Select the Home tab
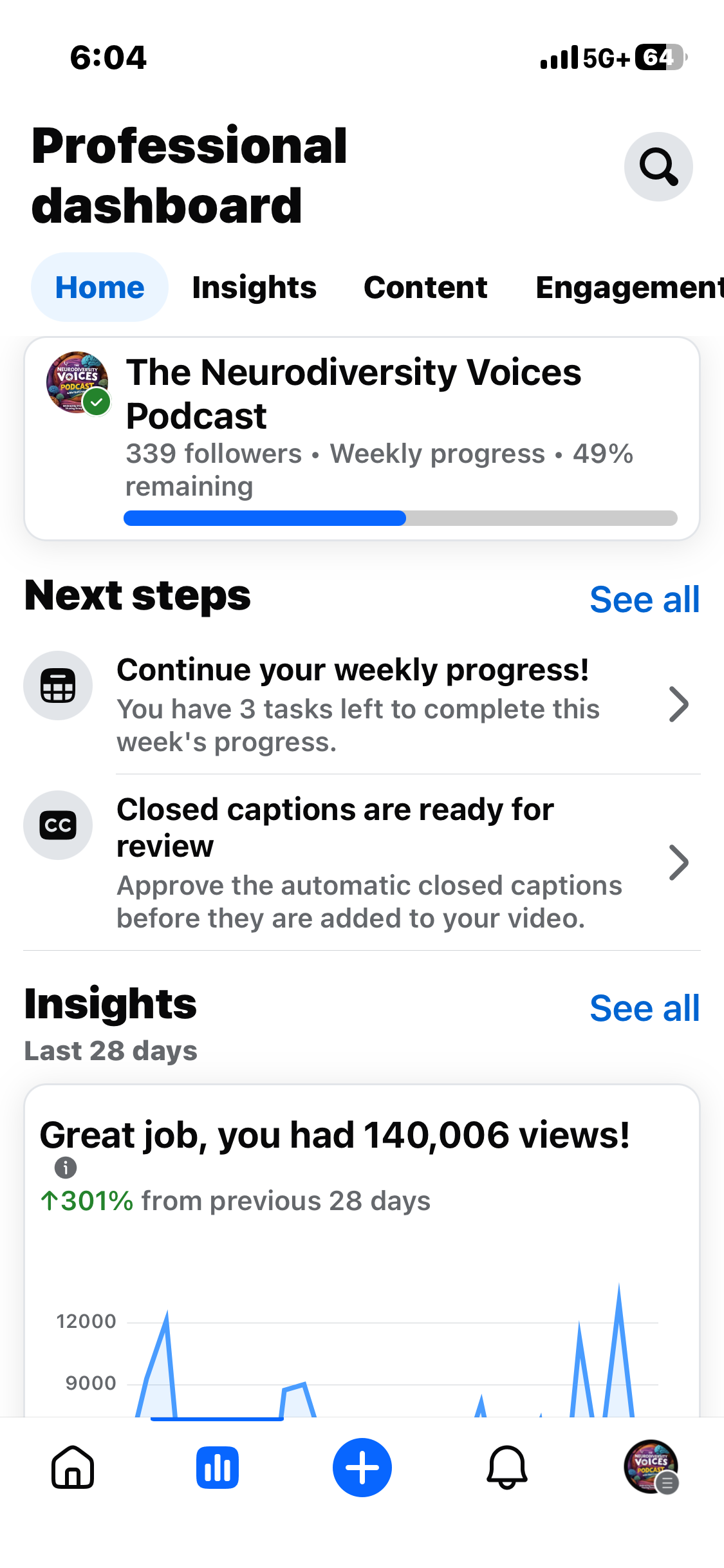Image resolution: width=724 pixels, height=1568 pixels. (100, 287)
